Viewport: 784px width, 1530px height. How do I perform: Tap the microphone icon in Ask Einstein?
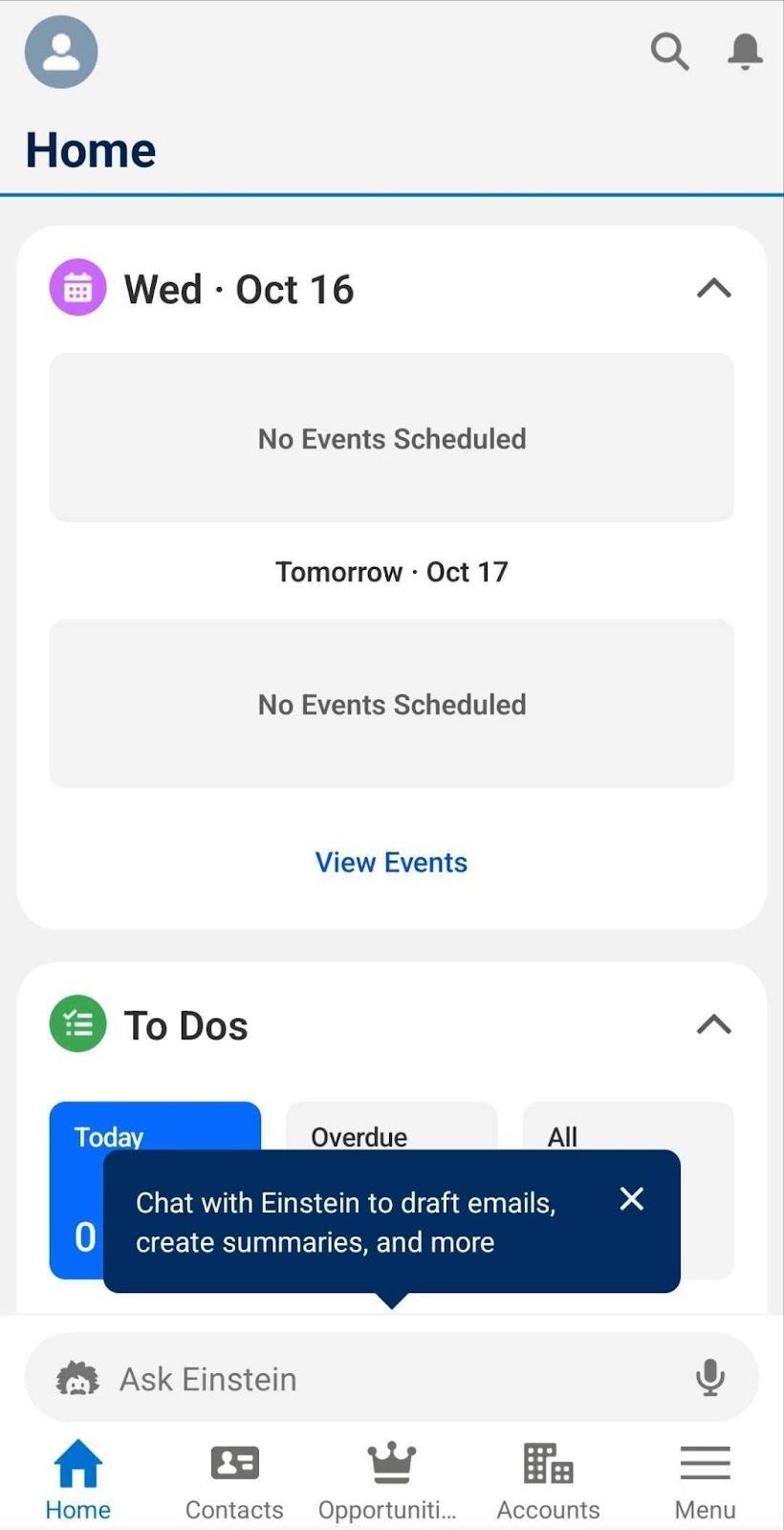710,1378
